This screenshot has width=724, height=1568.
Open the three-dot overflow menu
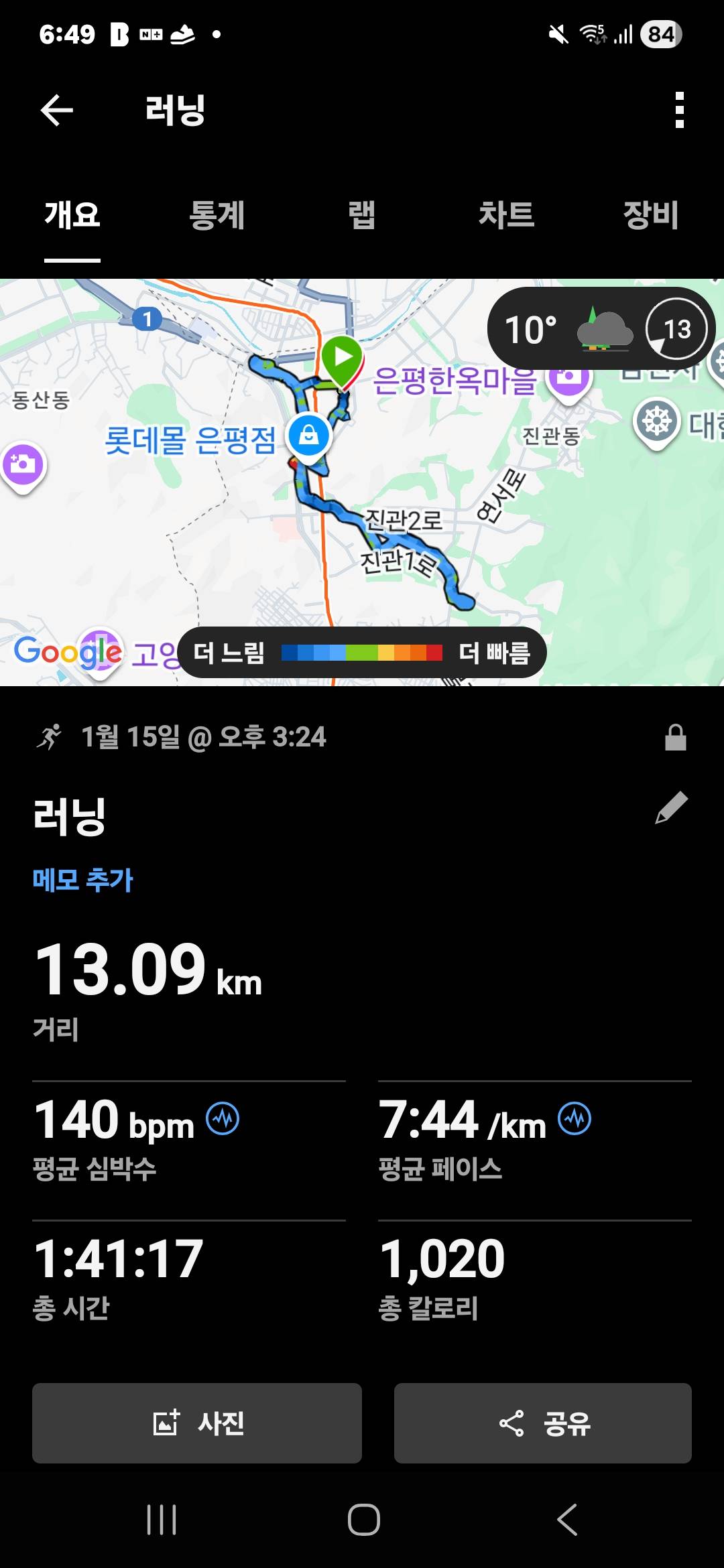click(x=680, y=111)
